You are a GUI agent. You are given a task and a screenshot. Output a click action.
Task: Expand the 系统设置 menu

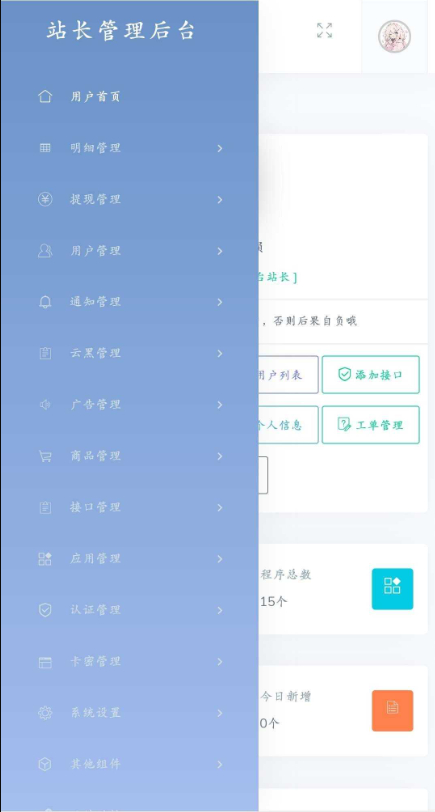click(x=129, y=713)
